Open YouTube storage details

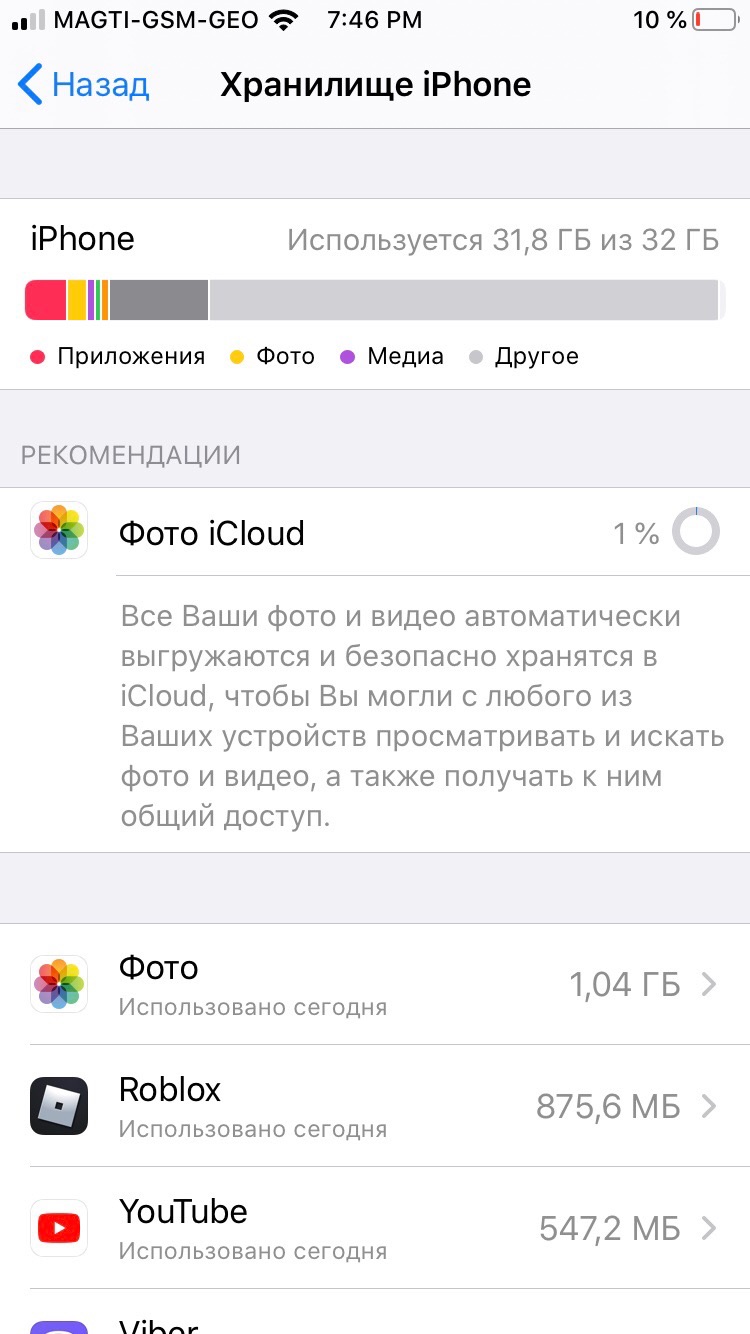point(375,1228)
